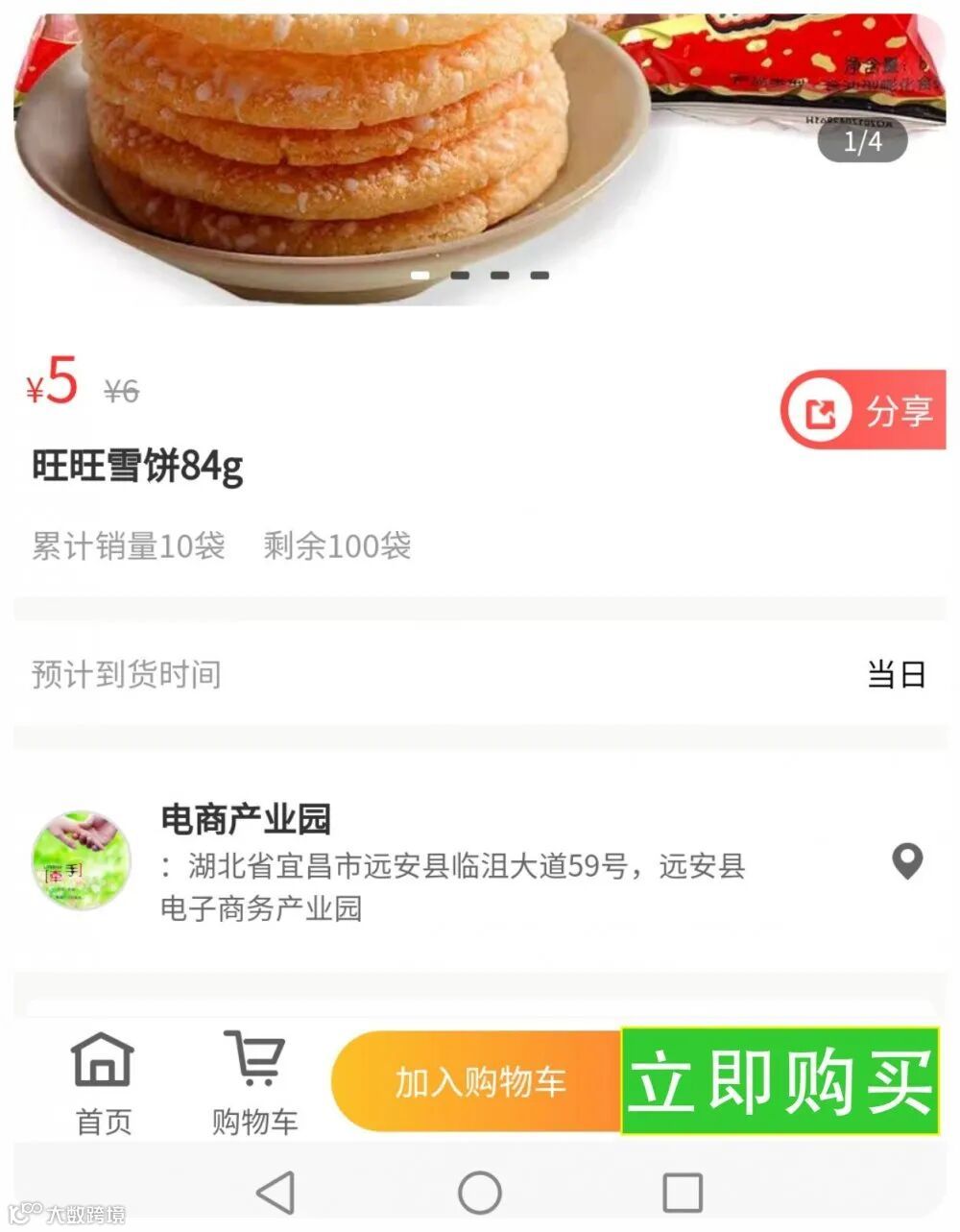Tap the system home button
This screenshot has width=960, height=1232.
(480, 1193)
